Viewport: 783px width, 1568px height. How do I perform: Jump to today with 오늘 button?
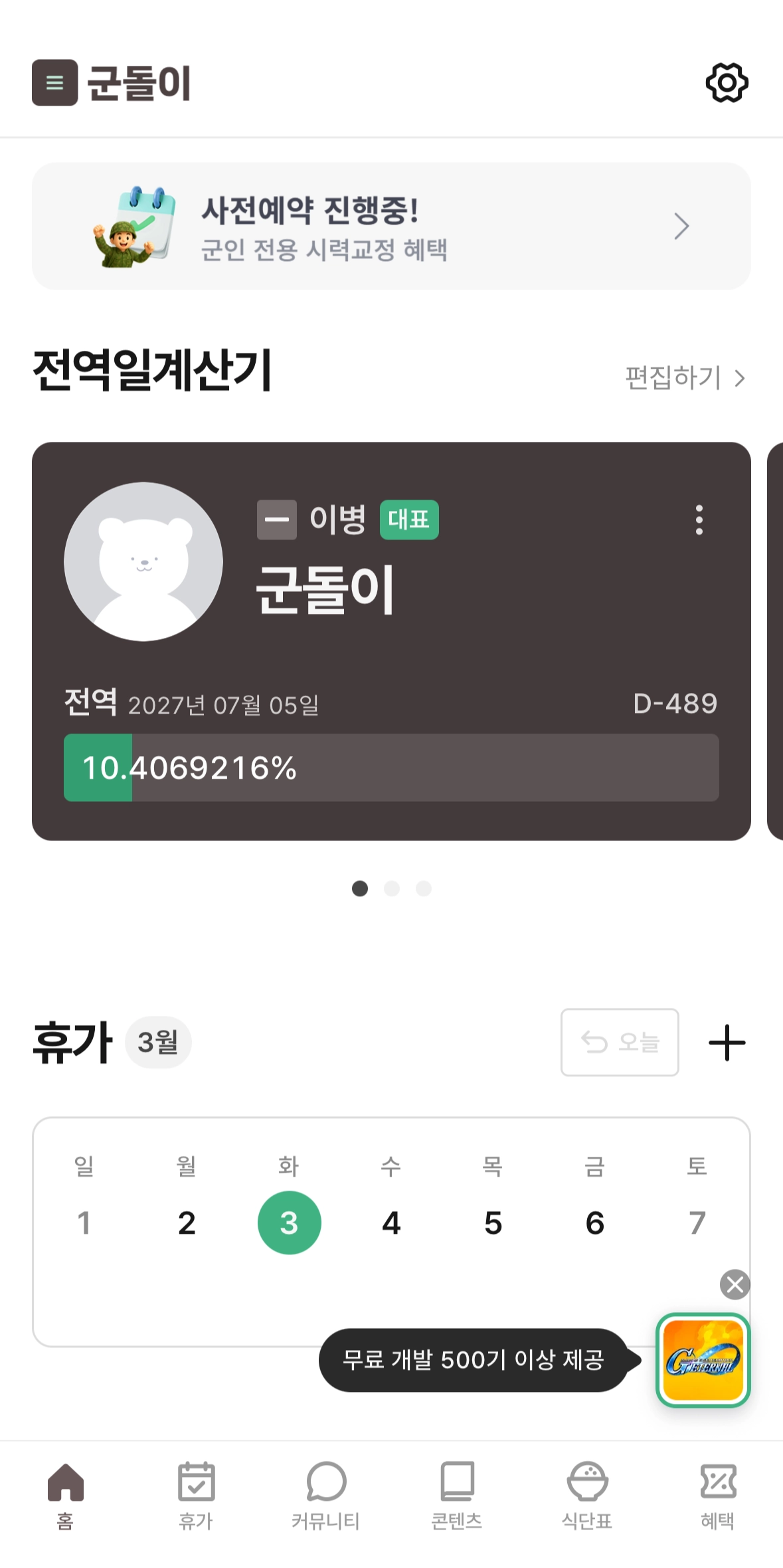[x=620, y=1042]
